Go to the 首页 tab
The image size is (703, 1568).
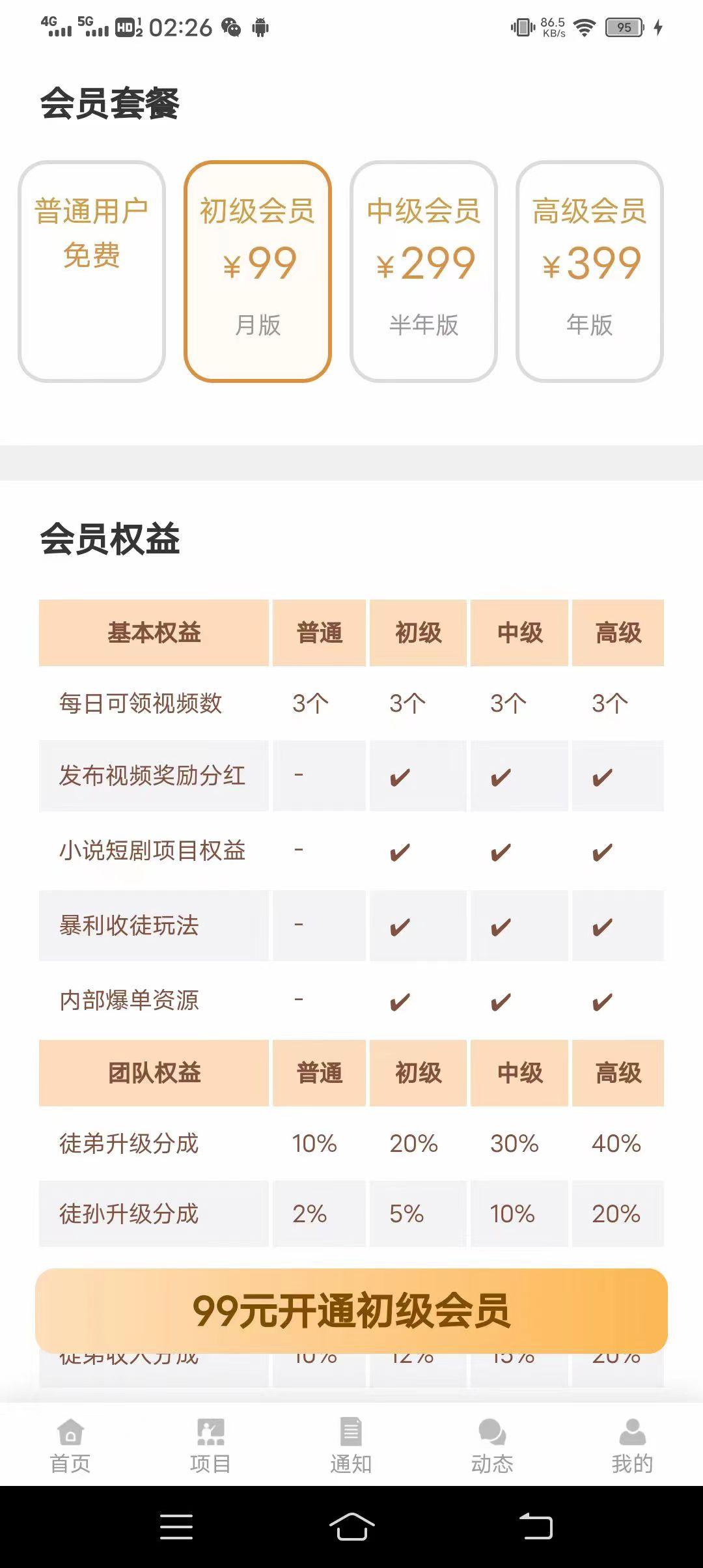tap(70, 1446)
